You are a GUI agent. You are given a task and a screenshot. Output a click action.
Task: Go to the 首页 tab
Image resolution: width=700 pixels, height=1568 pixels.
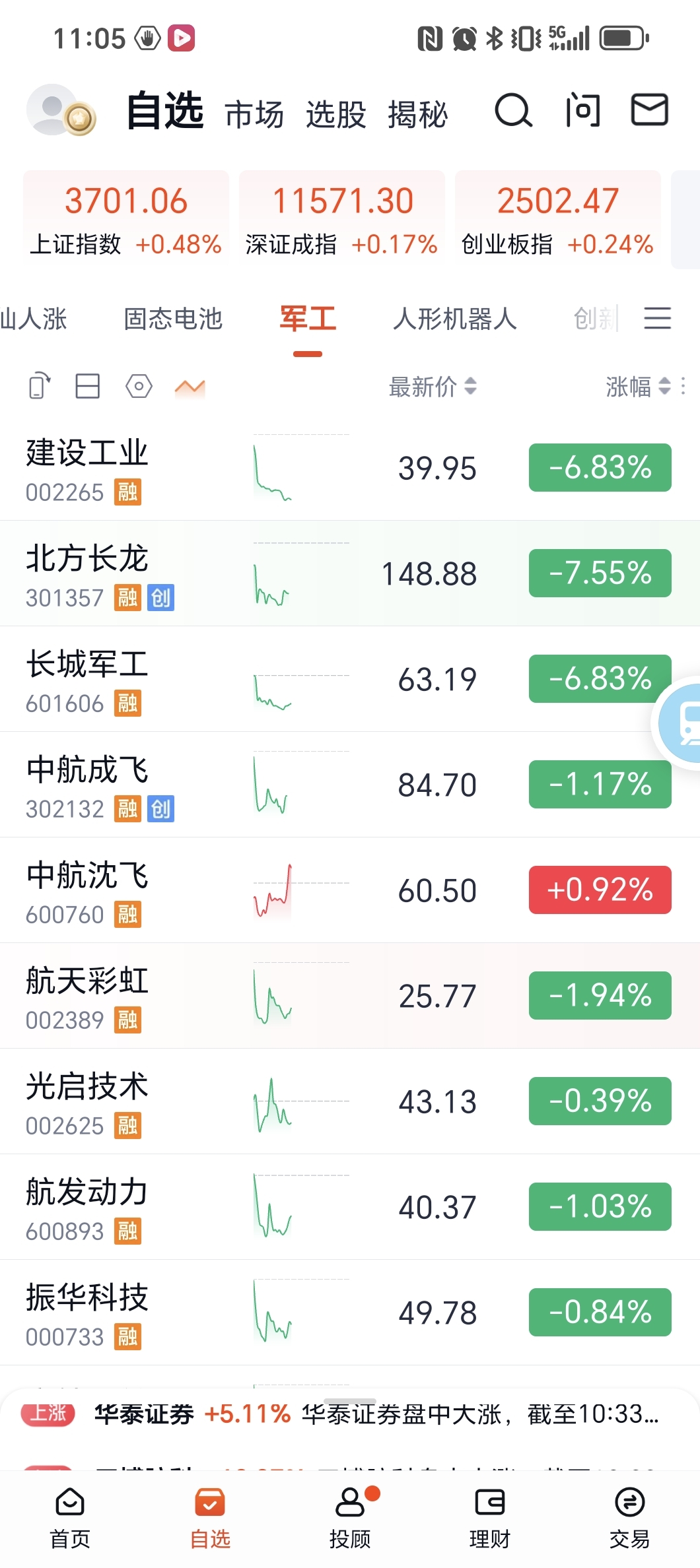tap(70, 1518)
